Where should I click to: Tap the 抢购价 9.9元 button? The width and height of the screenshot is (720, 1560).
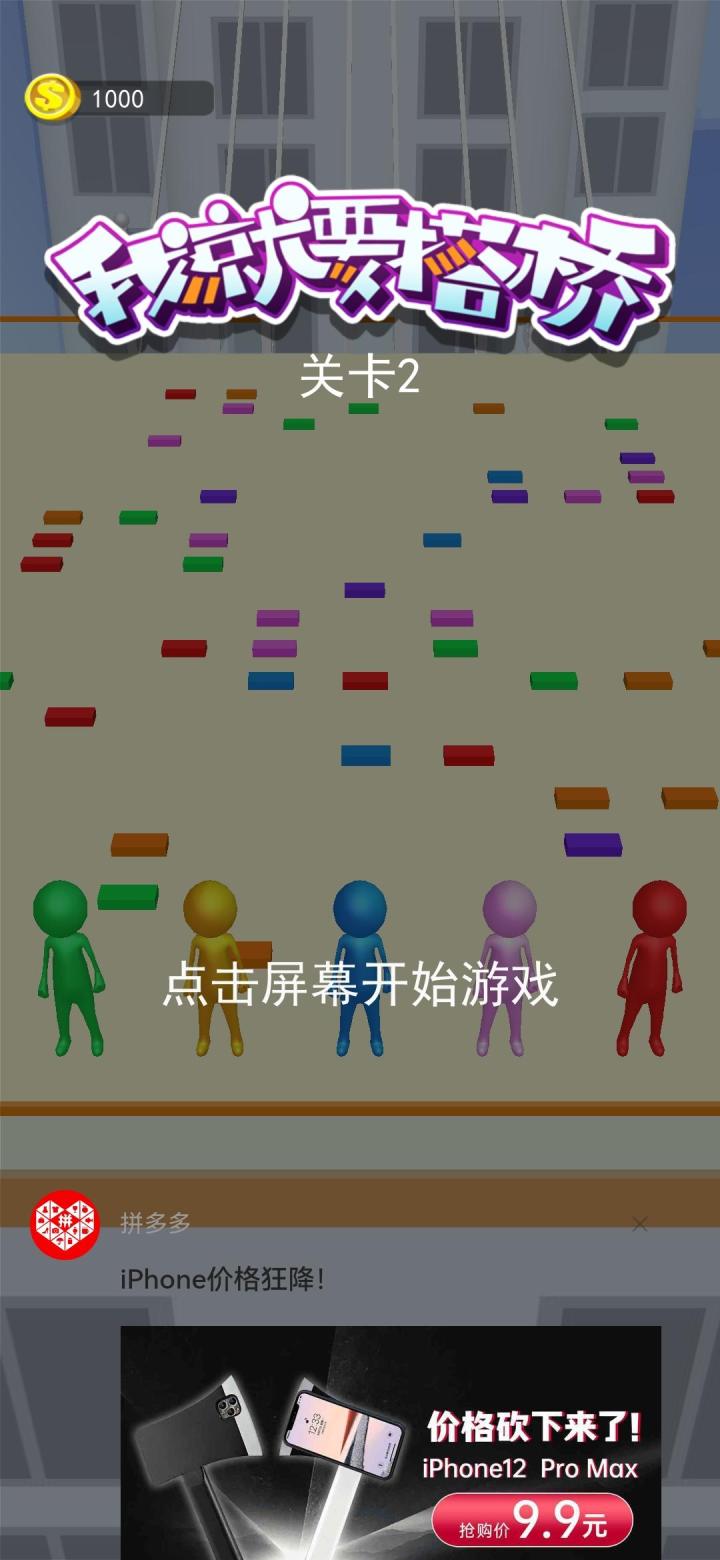pos(532,1522)
